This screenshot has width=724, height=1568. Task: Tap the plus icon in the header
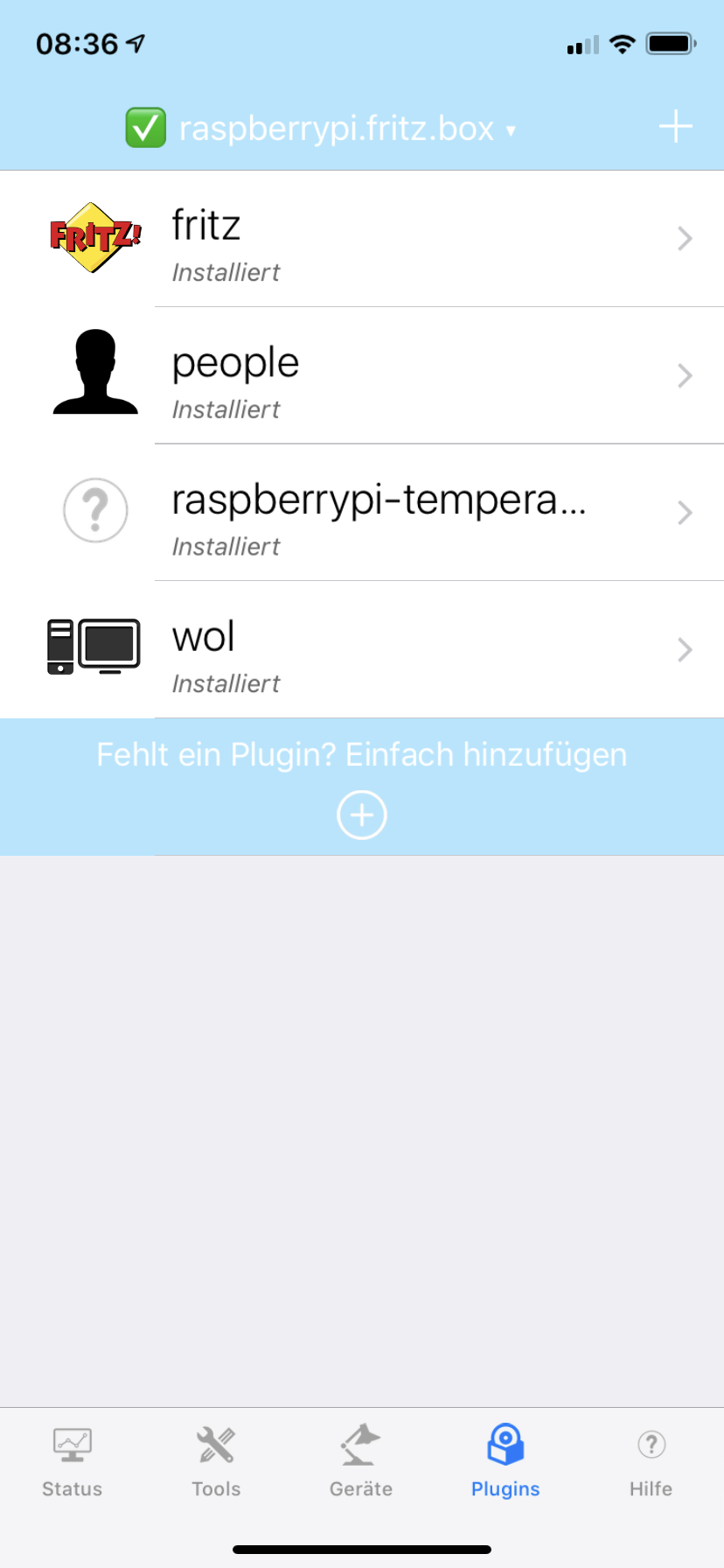click(x=675, y=128)
